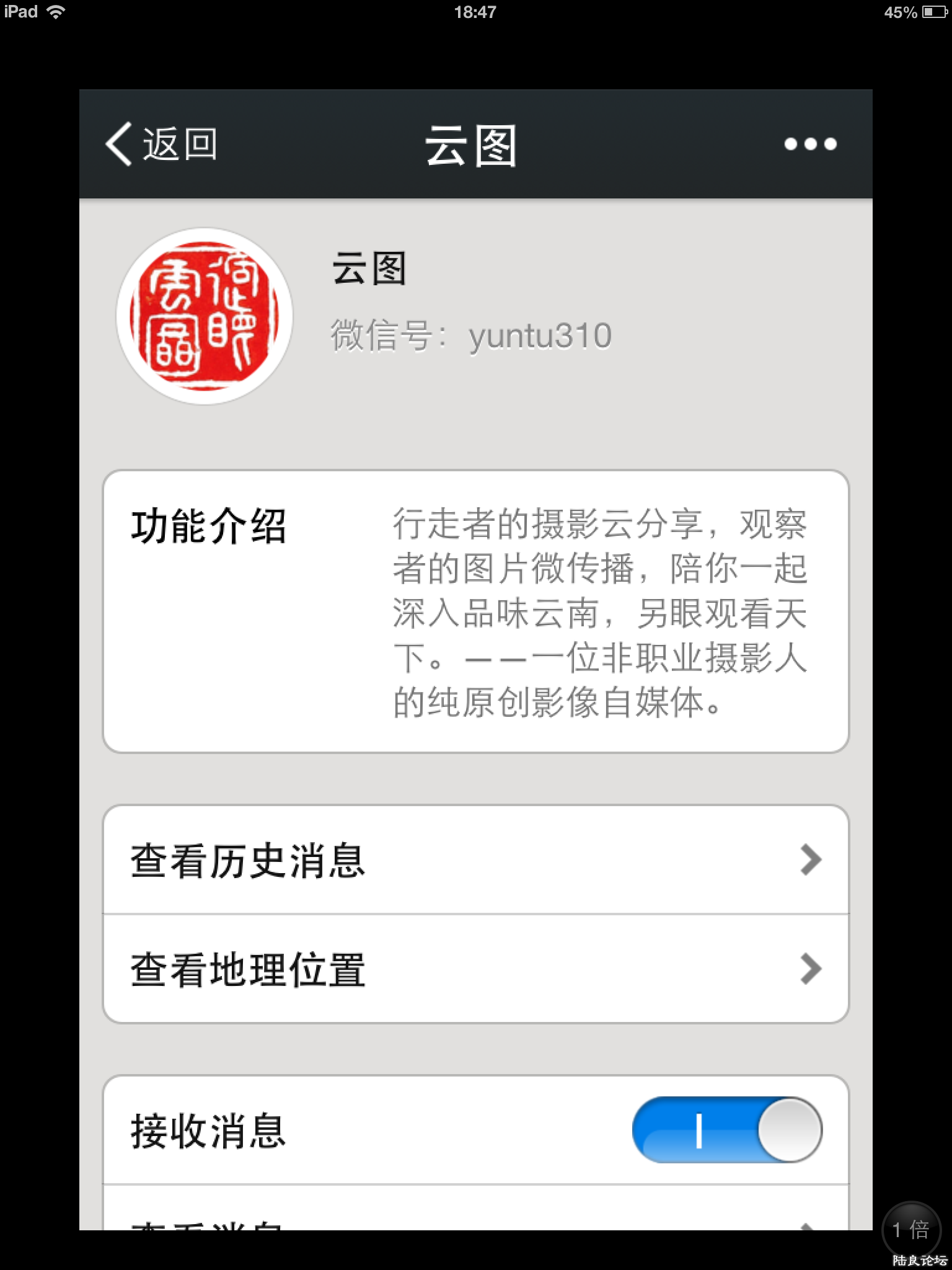Open 查看历史消息 to view history
The width and height of the screenshot is (952, 1270).
click(434, 859)
